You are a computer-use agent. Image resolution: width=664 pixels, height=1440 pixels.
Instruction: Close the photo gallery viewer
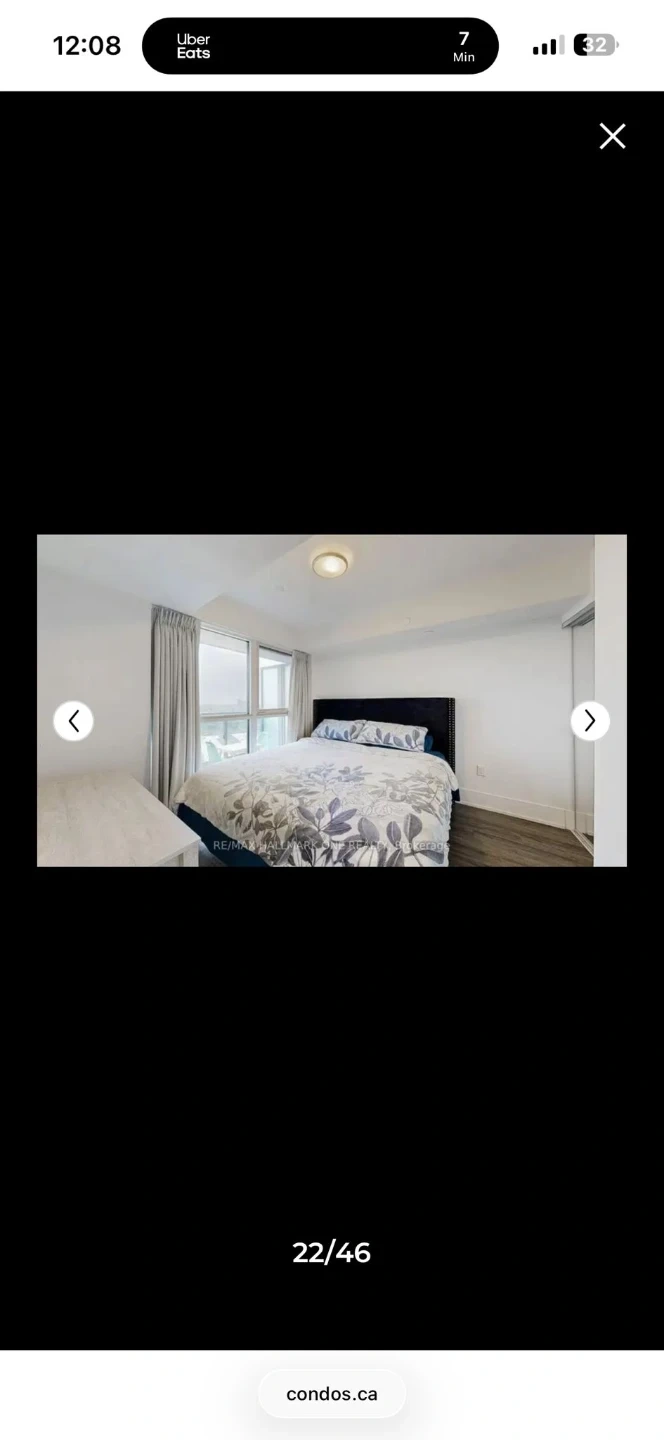[612, 137]
